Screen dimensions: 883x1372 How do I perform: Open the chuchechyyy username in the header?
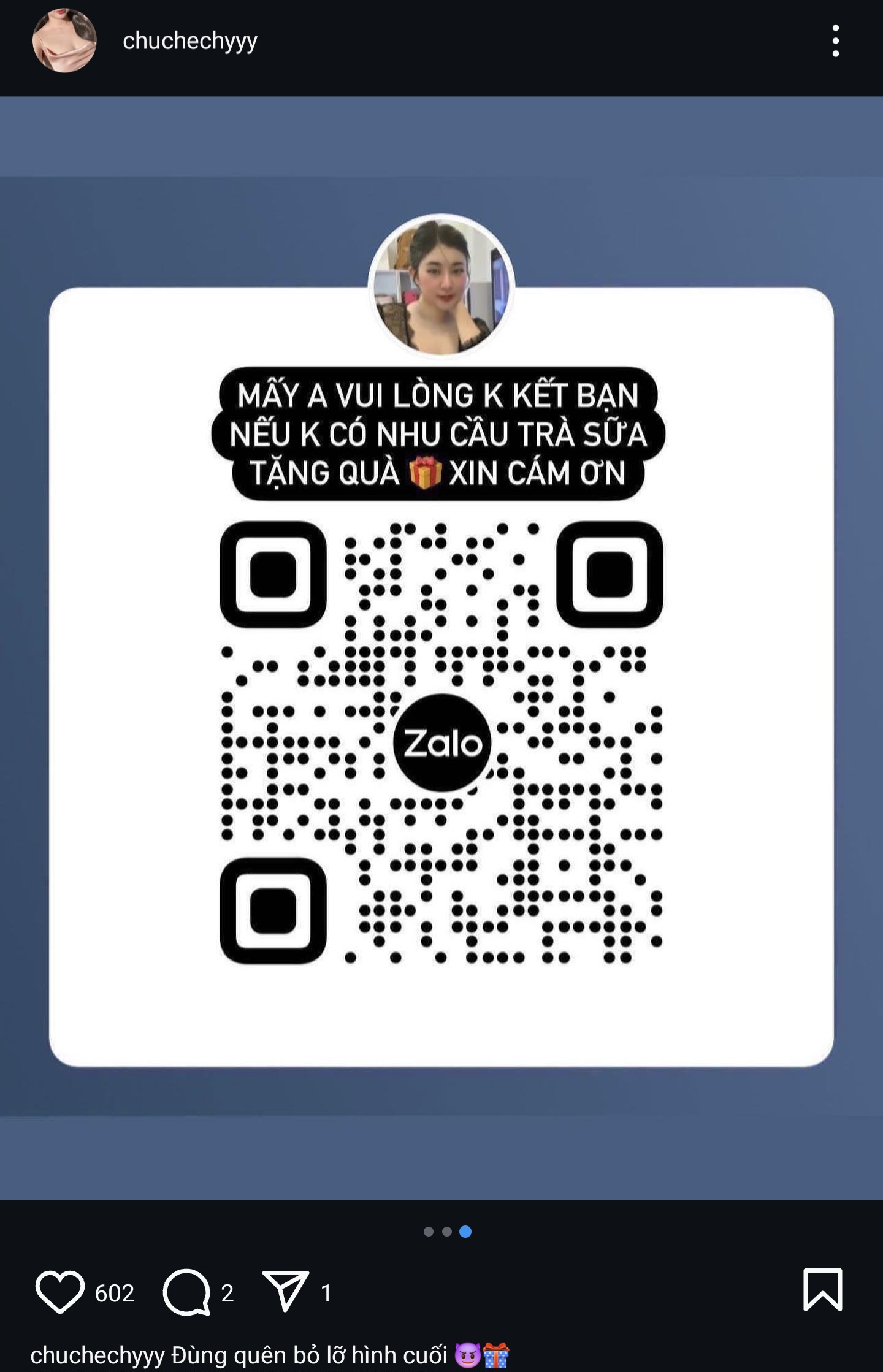(x=189, y=41)
